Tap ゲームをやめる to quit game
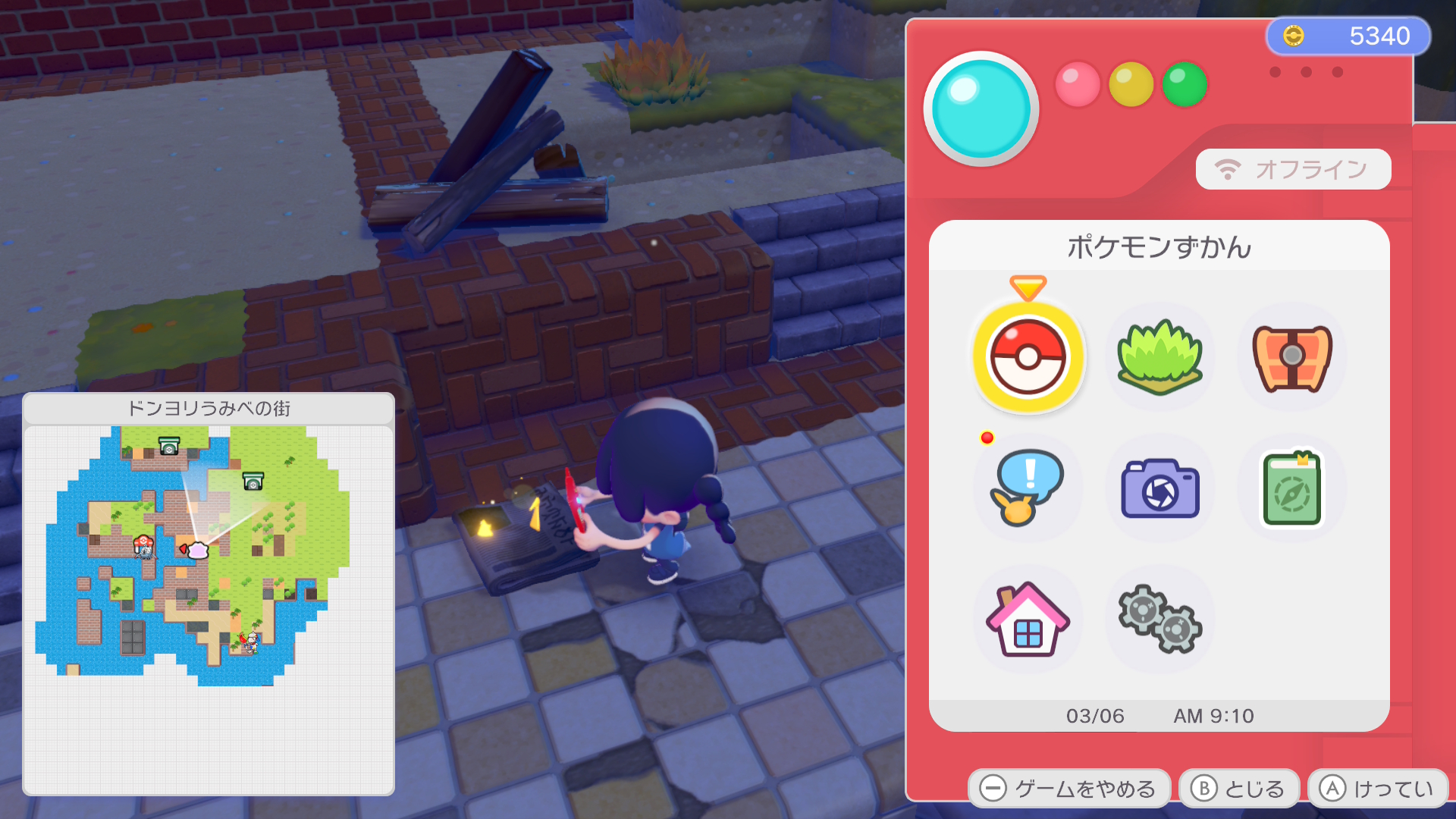 (x=1069, y=789)
